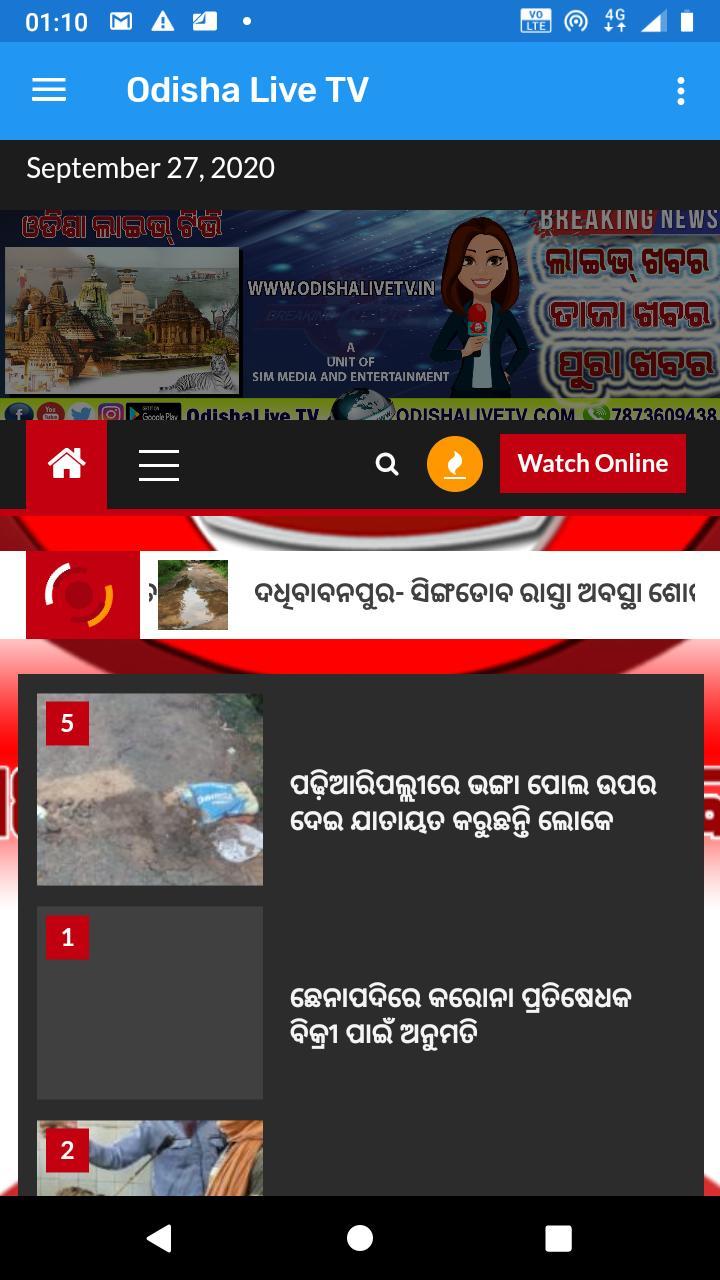Screen dimensions: 720x1280
Task: Tap the orange flame trending icon
Action: (455, 463)
